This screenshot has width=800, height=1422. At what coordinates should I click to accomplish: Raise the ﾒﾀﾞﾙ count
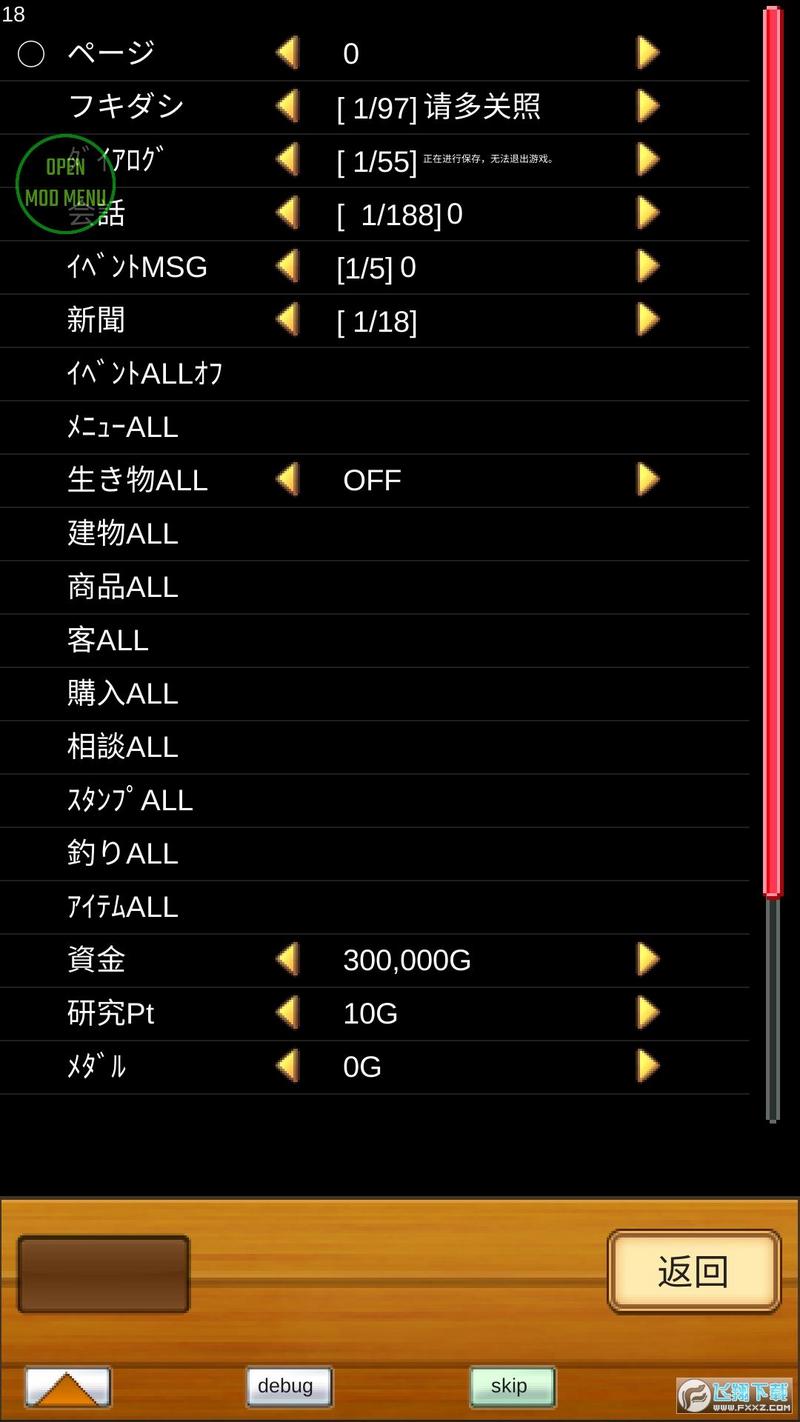(648, 1066)
